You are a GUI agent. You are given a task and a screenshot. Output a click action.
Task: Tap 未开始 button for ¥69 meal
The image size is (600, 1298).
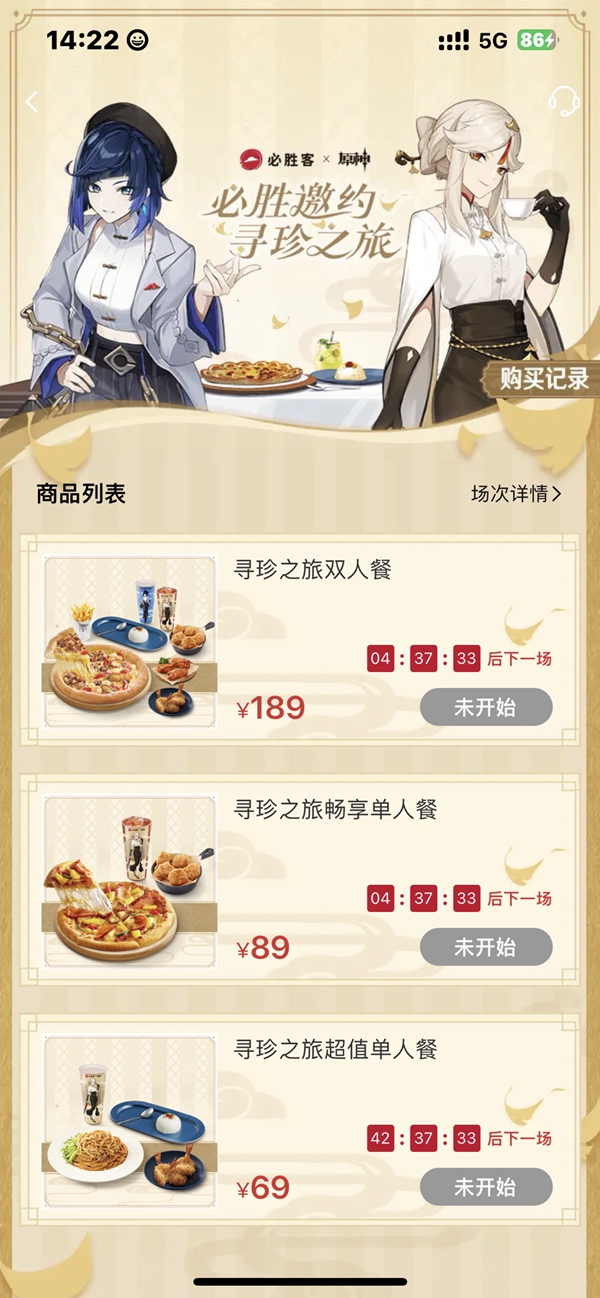[x=485, y=1187]
